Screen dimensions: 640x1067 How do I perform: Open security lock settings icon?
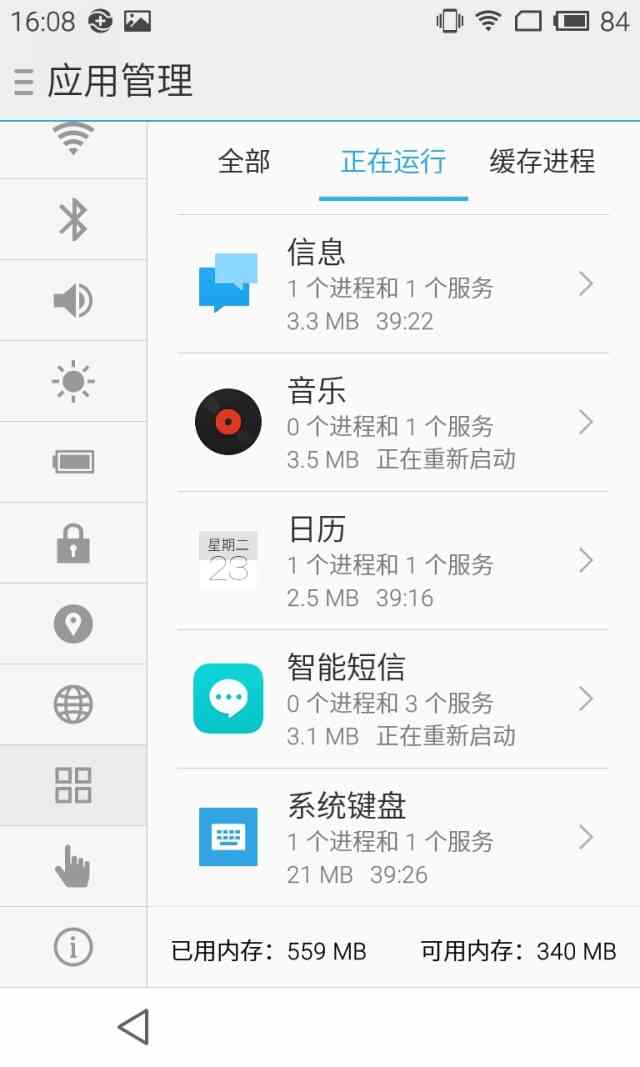73,543
